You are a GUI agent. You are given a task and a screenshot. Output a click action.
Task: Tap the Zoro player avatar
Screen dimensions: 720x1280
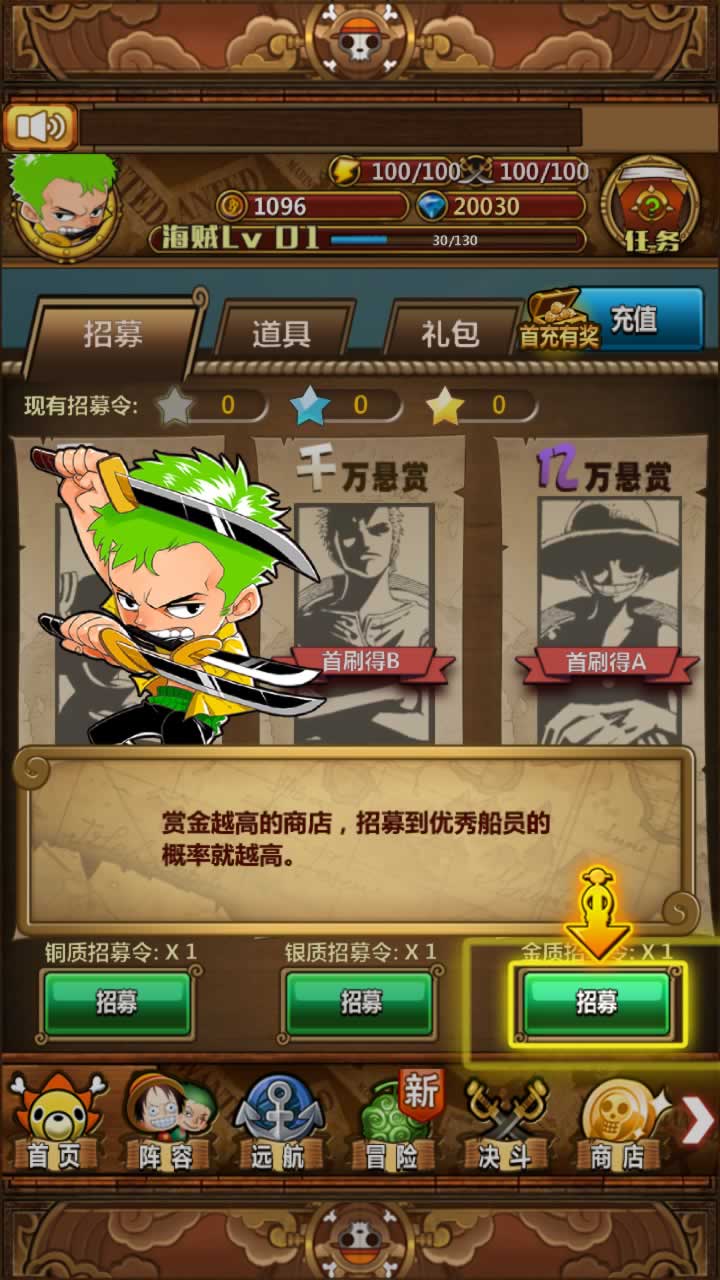63,204
